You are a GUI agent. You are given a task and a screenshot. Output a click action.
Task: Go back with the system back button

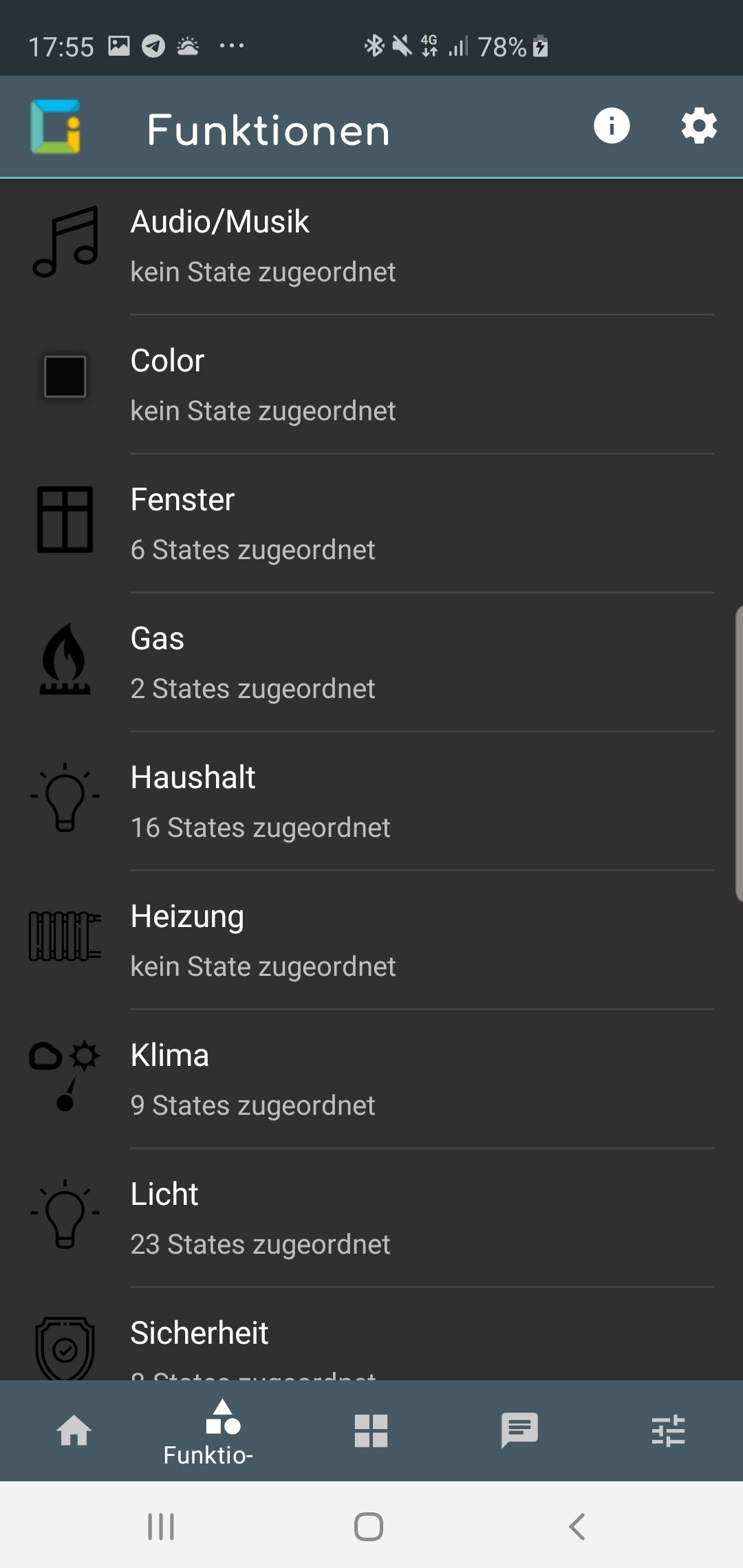tap(577, 1527)
